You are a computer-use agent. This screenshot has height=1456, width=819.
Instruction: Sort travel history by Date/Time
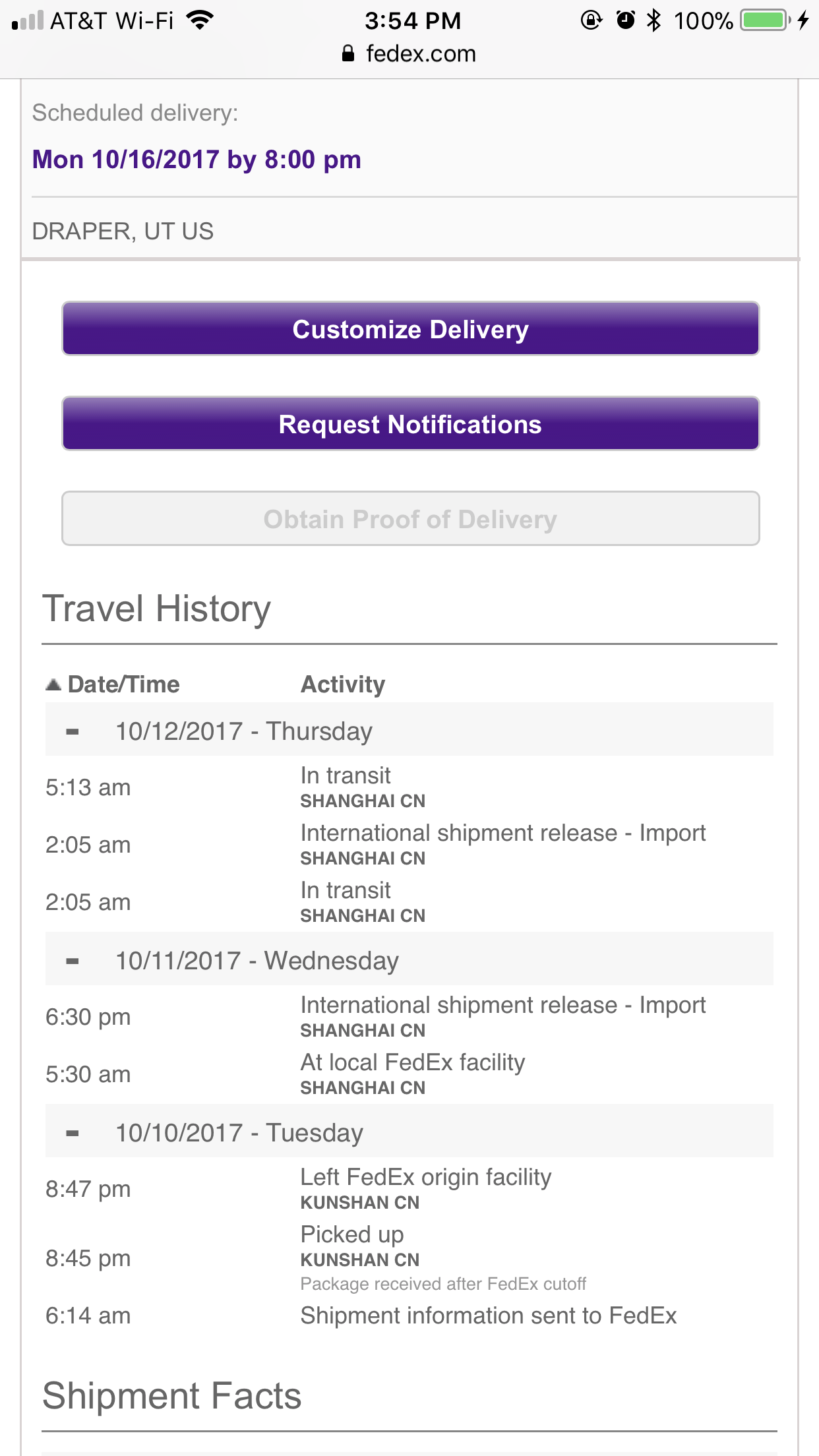click(x=113, y=684)
